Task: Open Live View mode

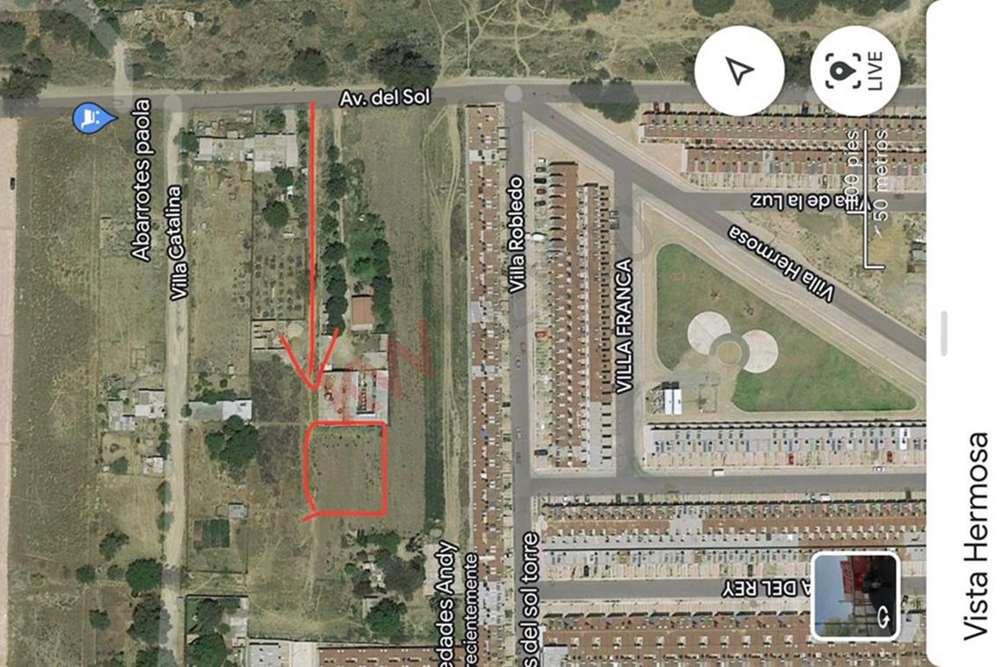Action: click(x=855, y=71)
